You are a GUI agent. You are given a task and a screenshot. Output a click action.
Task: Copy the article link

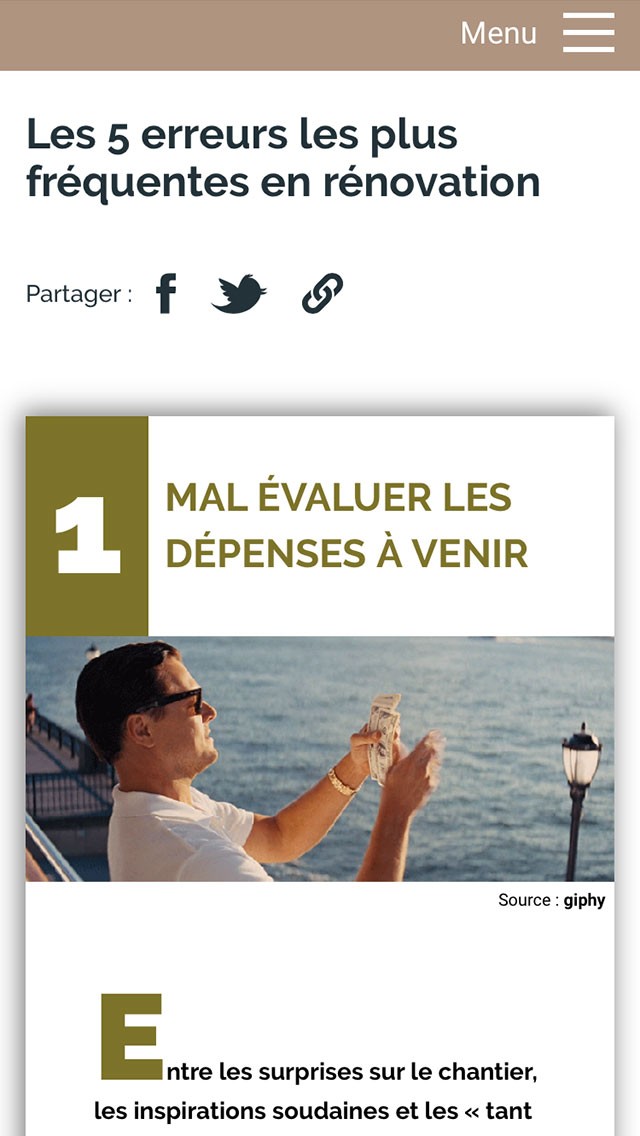pyautogui.click(x=322, y=294)
